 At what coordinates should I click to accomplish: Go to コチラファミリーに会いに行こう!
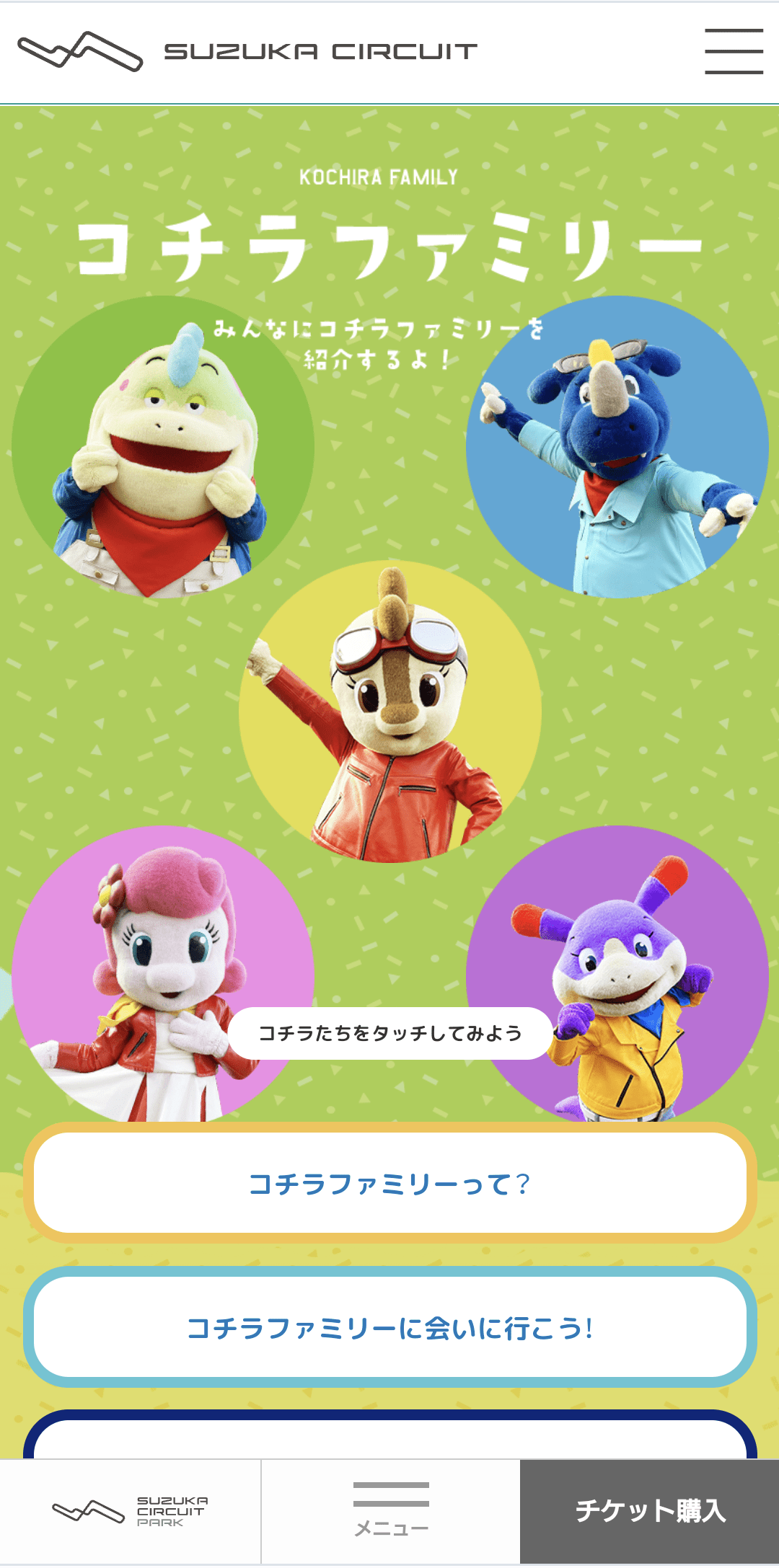[390, 1327]
